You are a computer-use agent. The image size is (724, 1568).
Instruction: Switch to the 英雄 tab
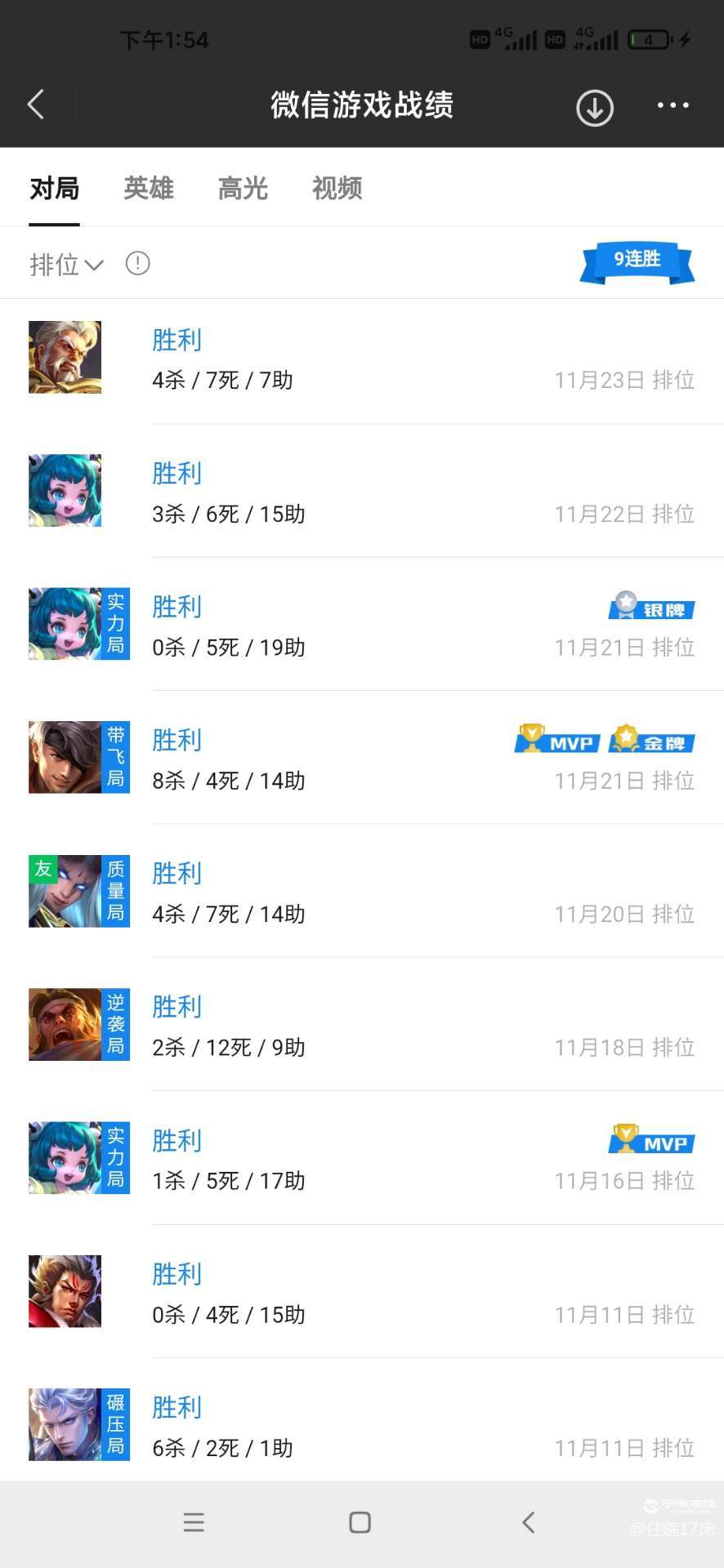point(149,189)
